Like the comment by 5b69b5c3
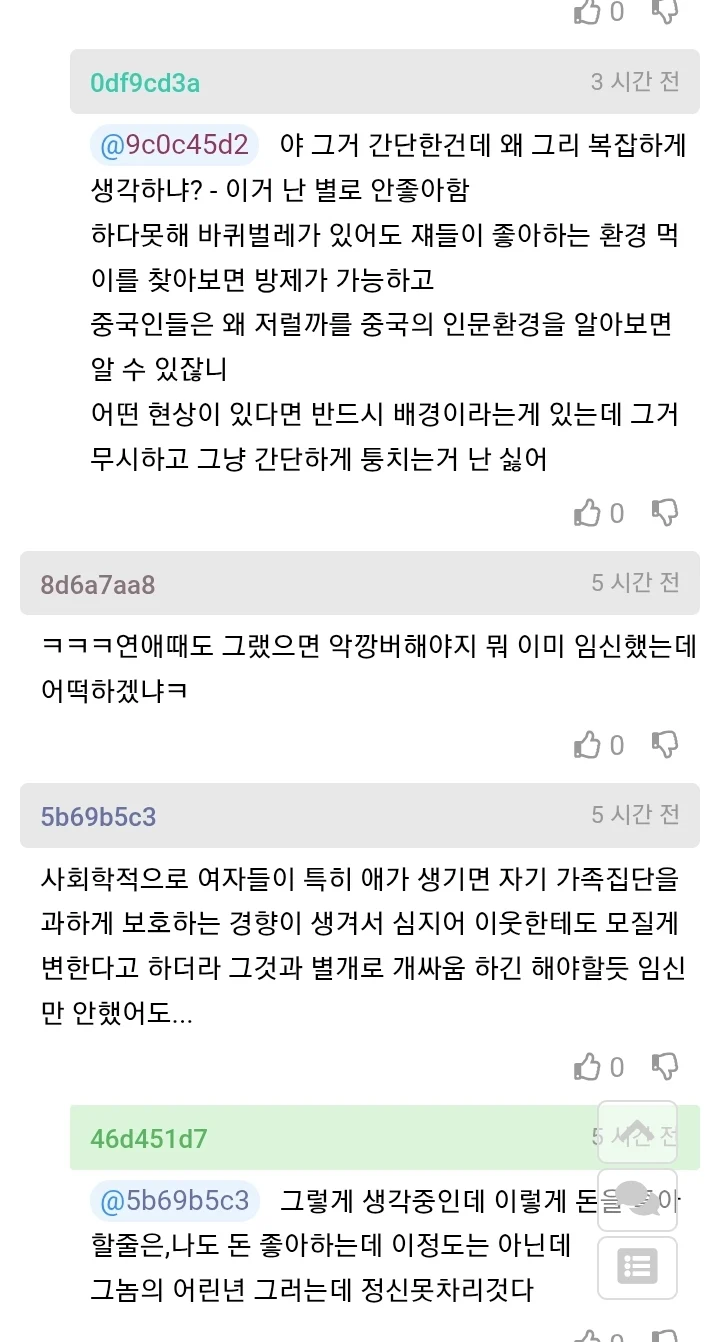This screenshot has width=719, height=1342. tap(588, 1067)
